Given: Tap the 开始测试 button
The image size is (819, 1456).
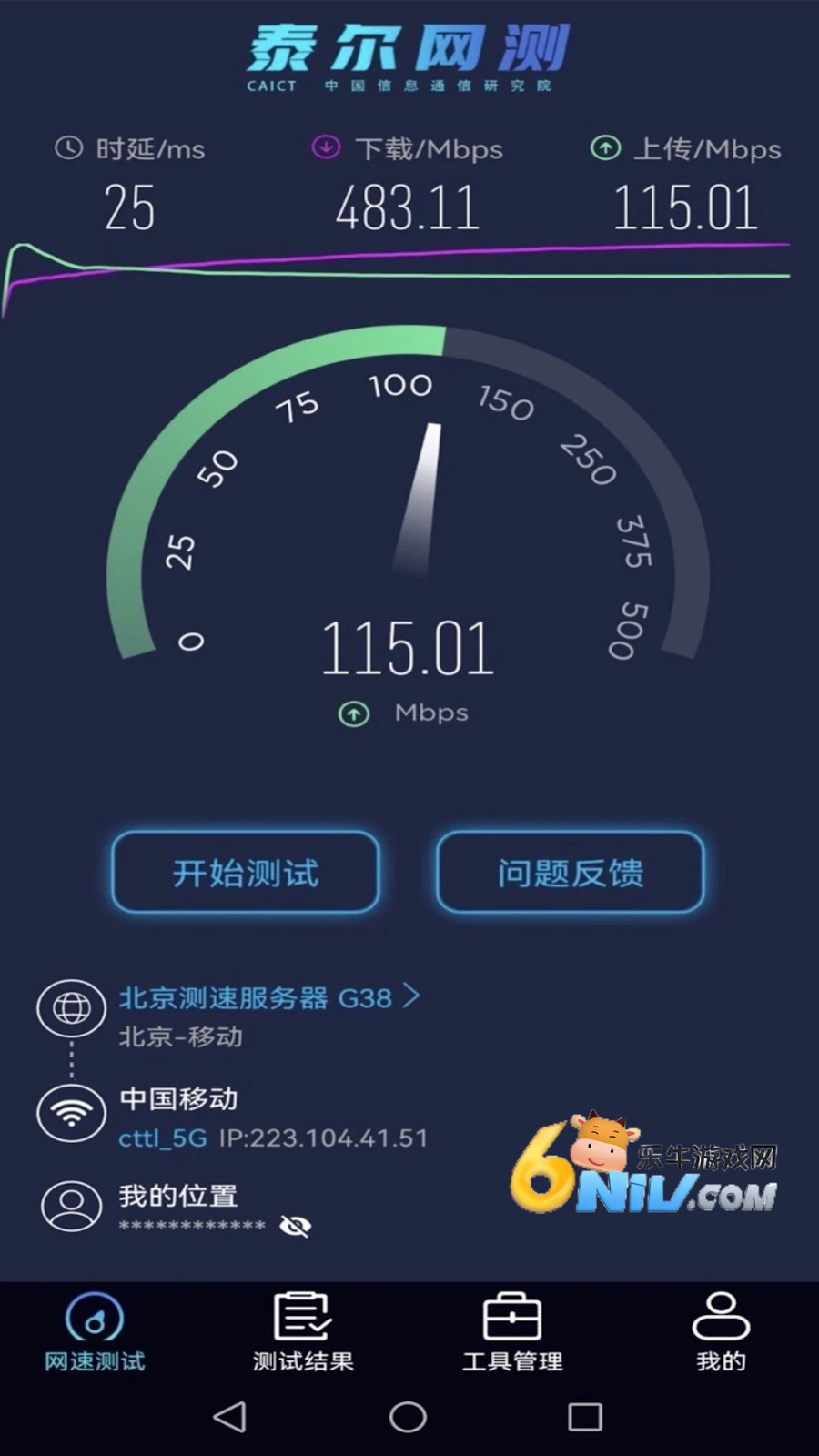Looking at the screenshot, I should (x=245, y=872).
